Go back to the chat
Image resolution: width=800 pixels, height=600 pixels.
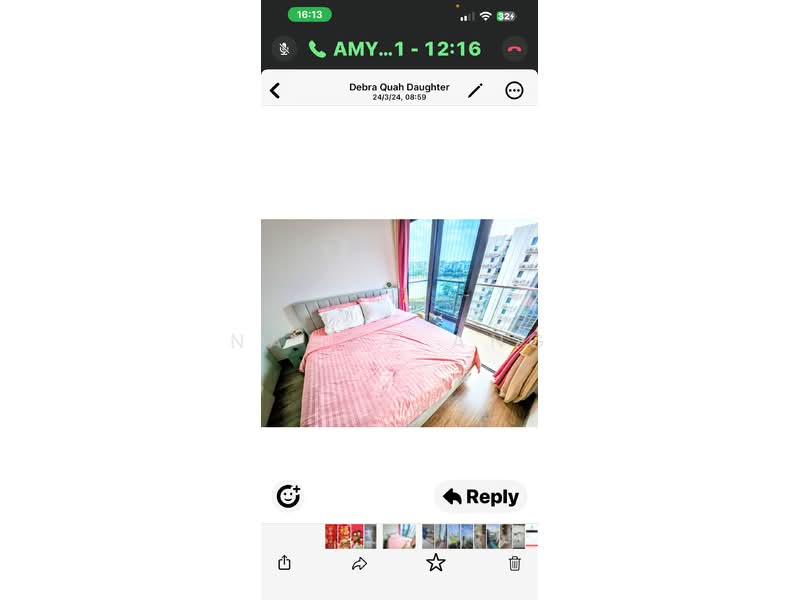coord(275,91)
